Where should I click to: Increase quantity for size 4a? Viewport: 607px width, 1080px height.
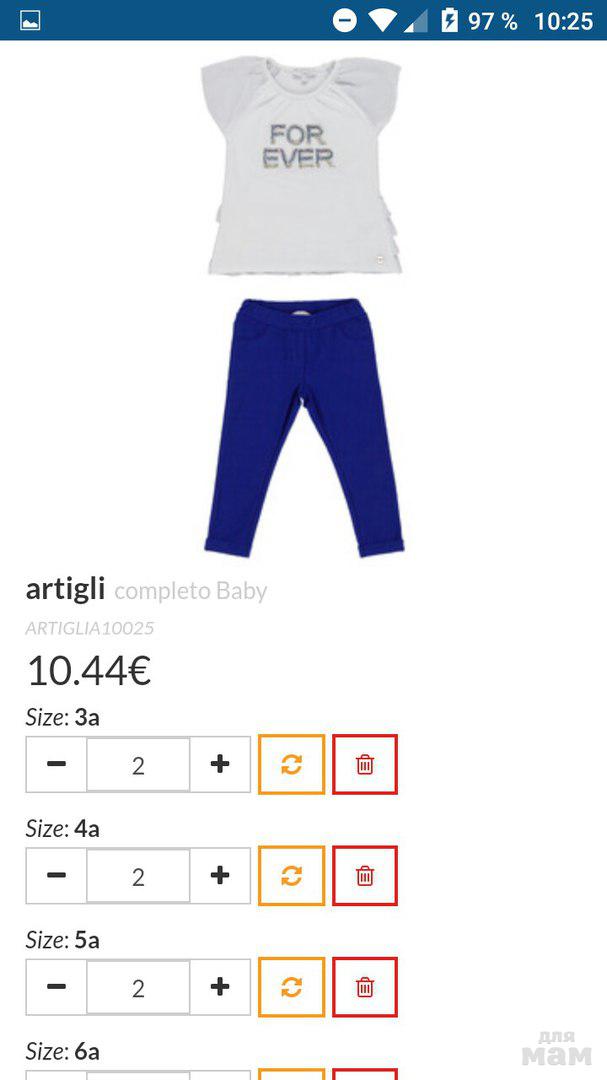(220, 876)
